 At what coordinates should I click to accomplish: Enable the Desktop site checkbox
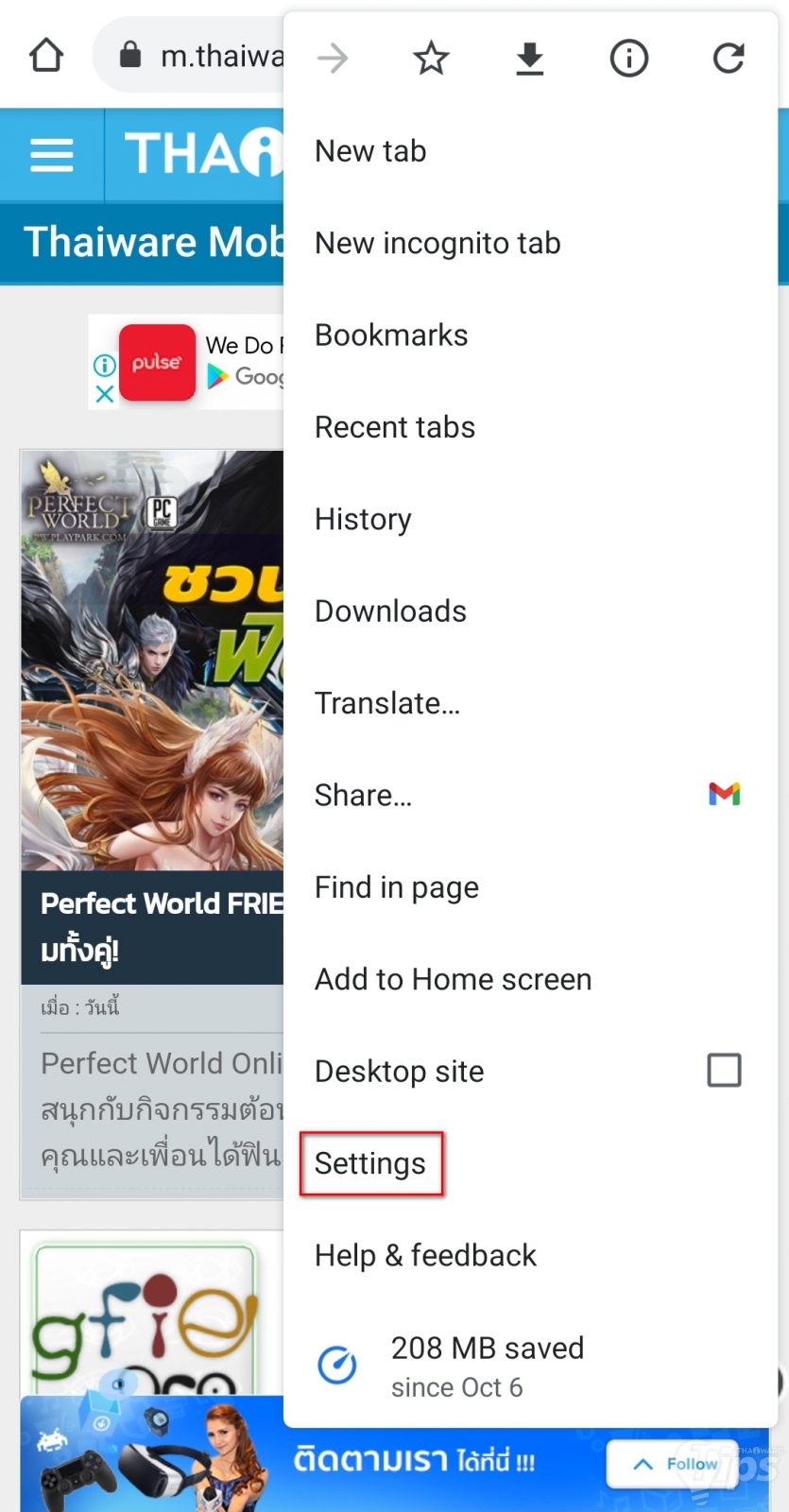click(x=724, y=1071)
